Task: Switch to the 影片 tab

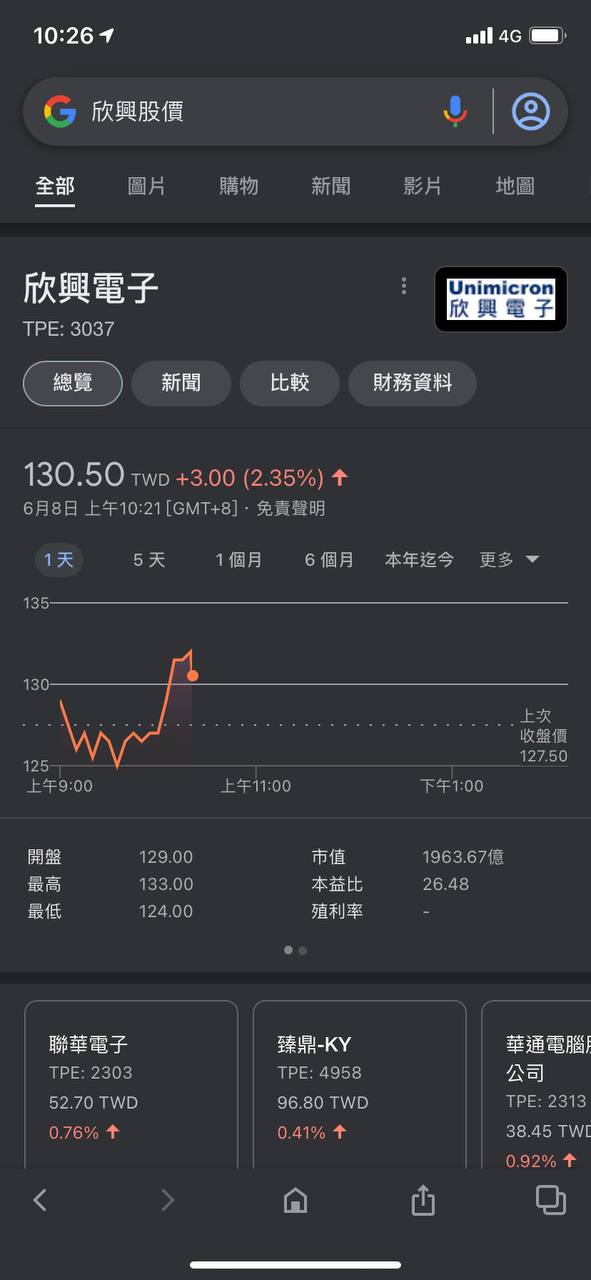Action: pyautogui.click(x=423, y=186)
